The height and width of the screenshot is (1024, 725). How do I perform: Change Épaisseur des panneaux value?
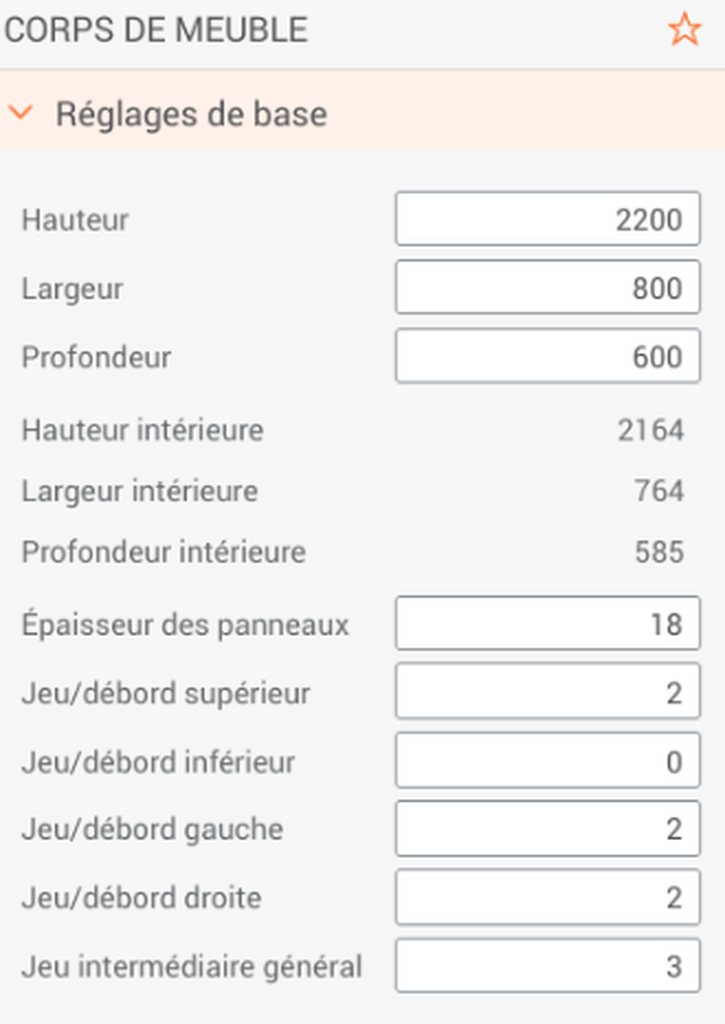point(547,624)
